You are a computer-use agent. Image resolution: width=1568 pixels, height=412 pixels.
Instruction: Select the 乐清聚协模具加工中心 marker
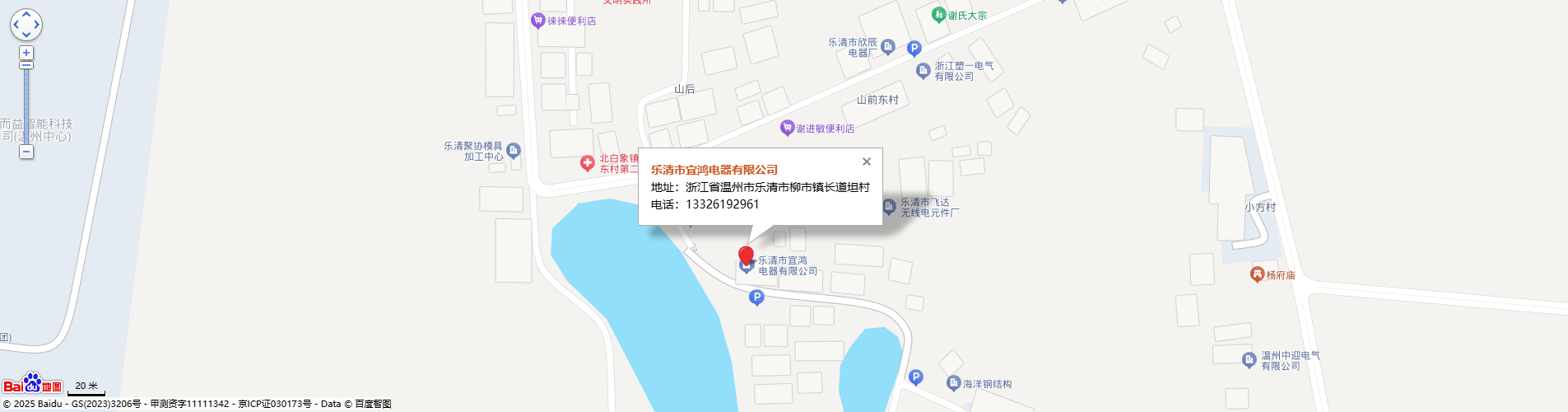coord(514,151)
